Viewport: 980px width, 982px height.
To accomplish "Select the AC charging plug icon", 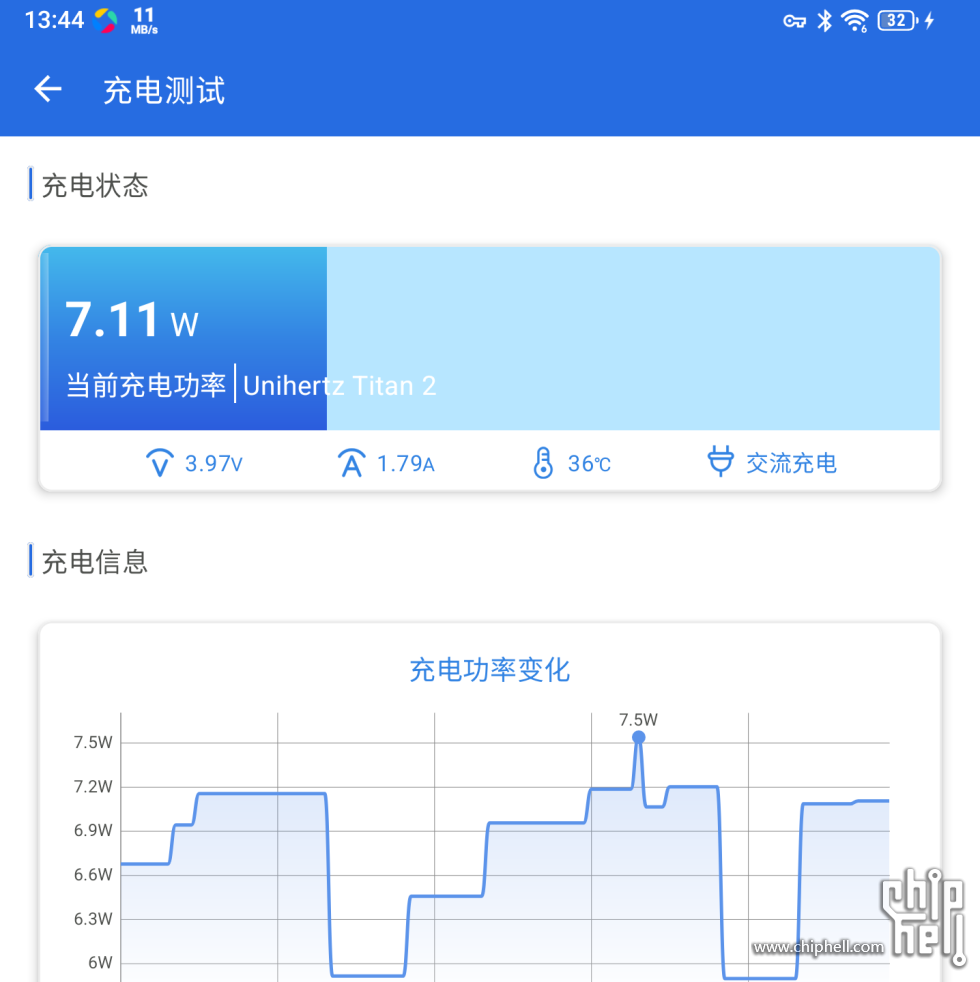I will (721, 462).
